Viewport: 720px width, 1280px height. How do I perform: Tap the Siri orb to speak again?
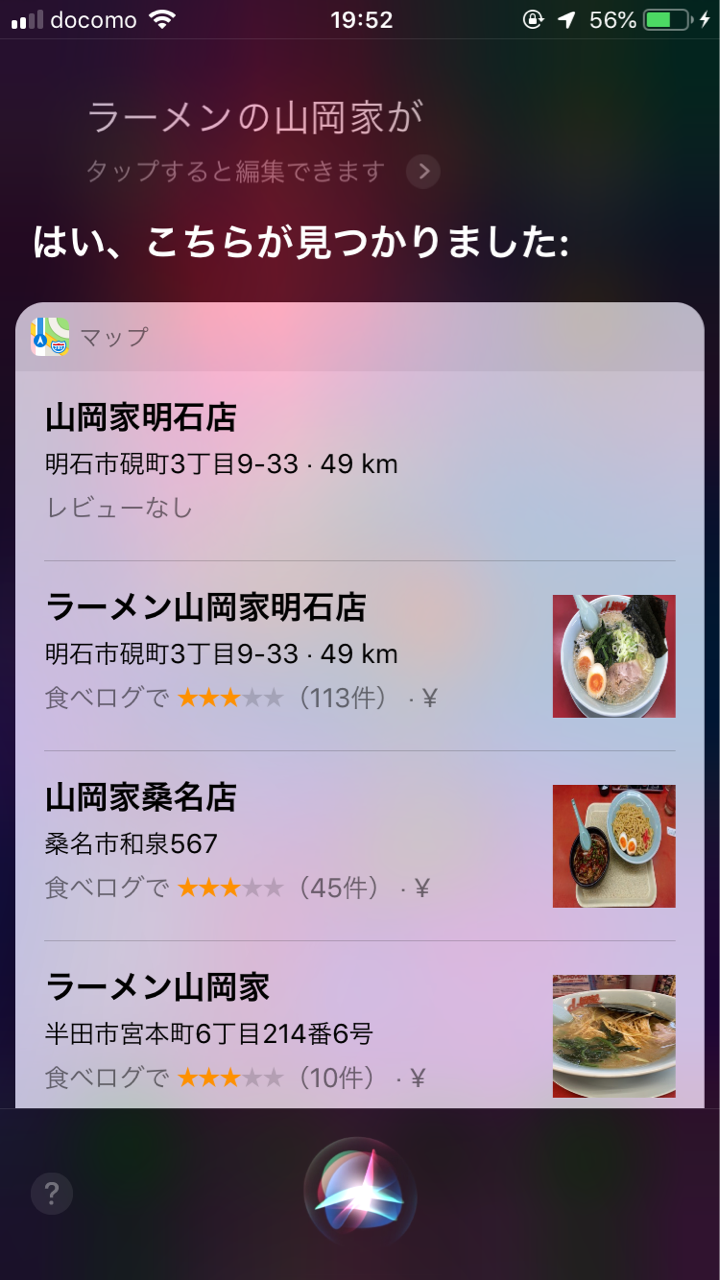coord(359,1192)
